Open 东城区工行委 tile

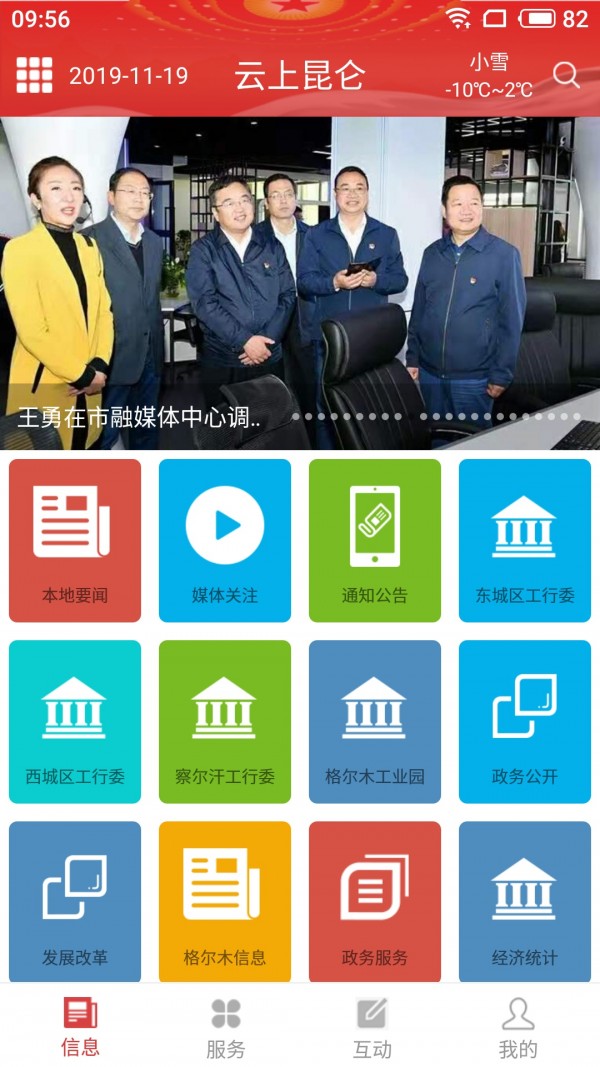click(525, 540)
